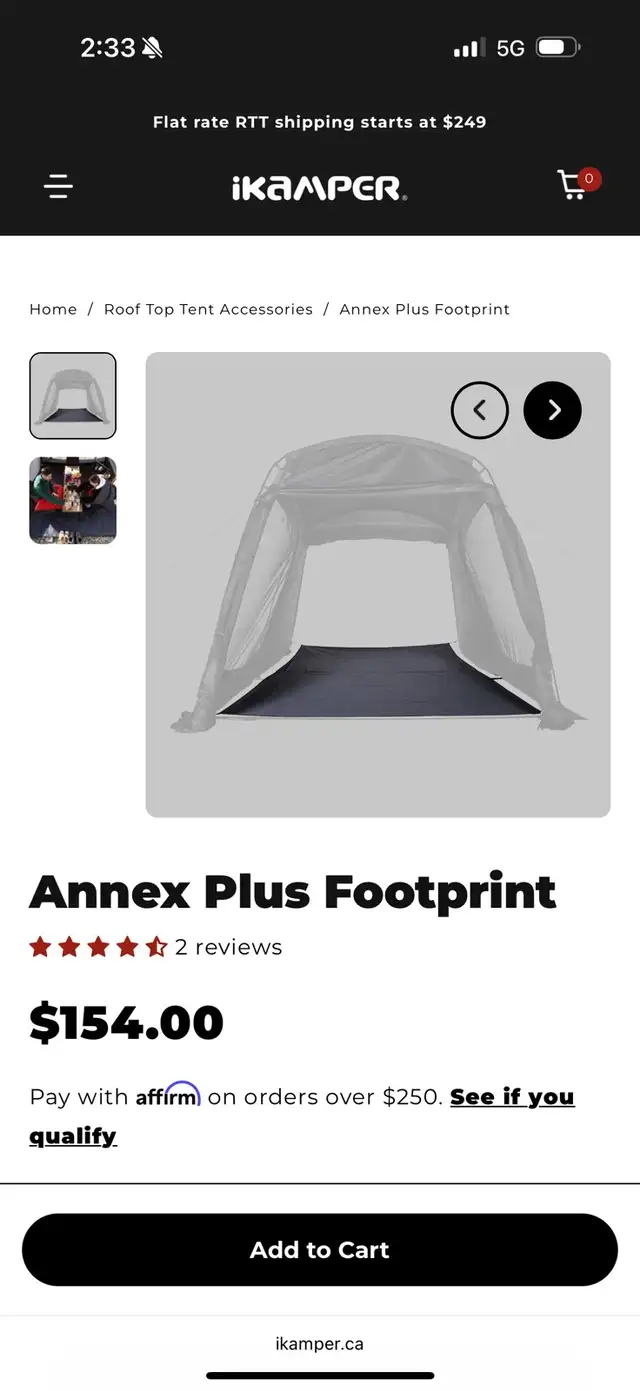Select the second thumbnail with people camping

point(73,500)
